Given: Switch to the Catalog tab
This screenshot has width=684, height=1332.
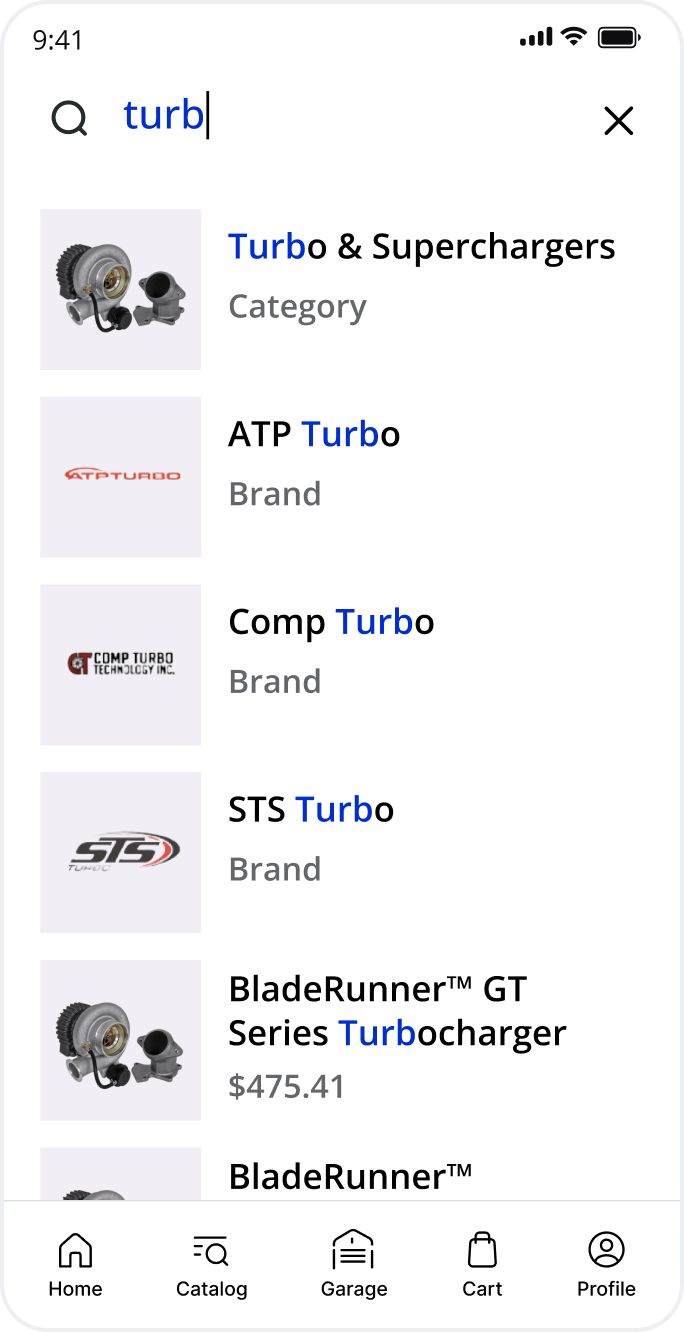Looking at the screenshot, I should click(211, 1264).
